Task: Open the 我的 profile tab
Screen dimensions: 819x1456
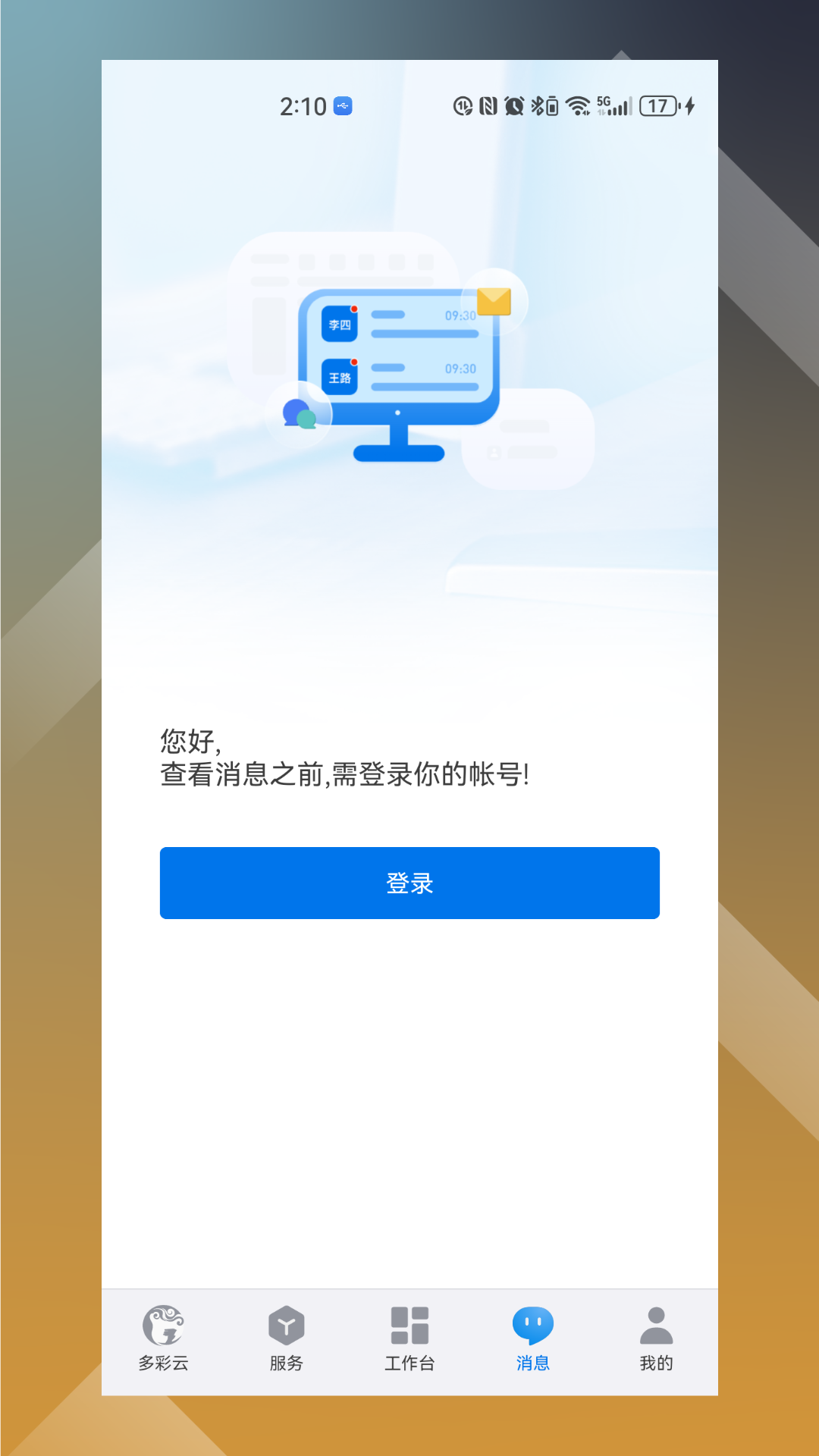Action: coord(657,1340)
